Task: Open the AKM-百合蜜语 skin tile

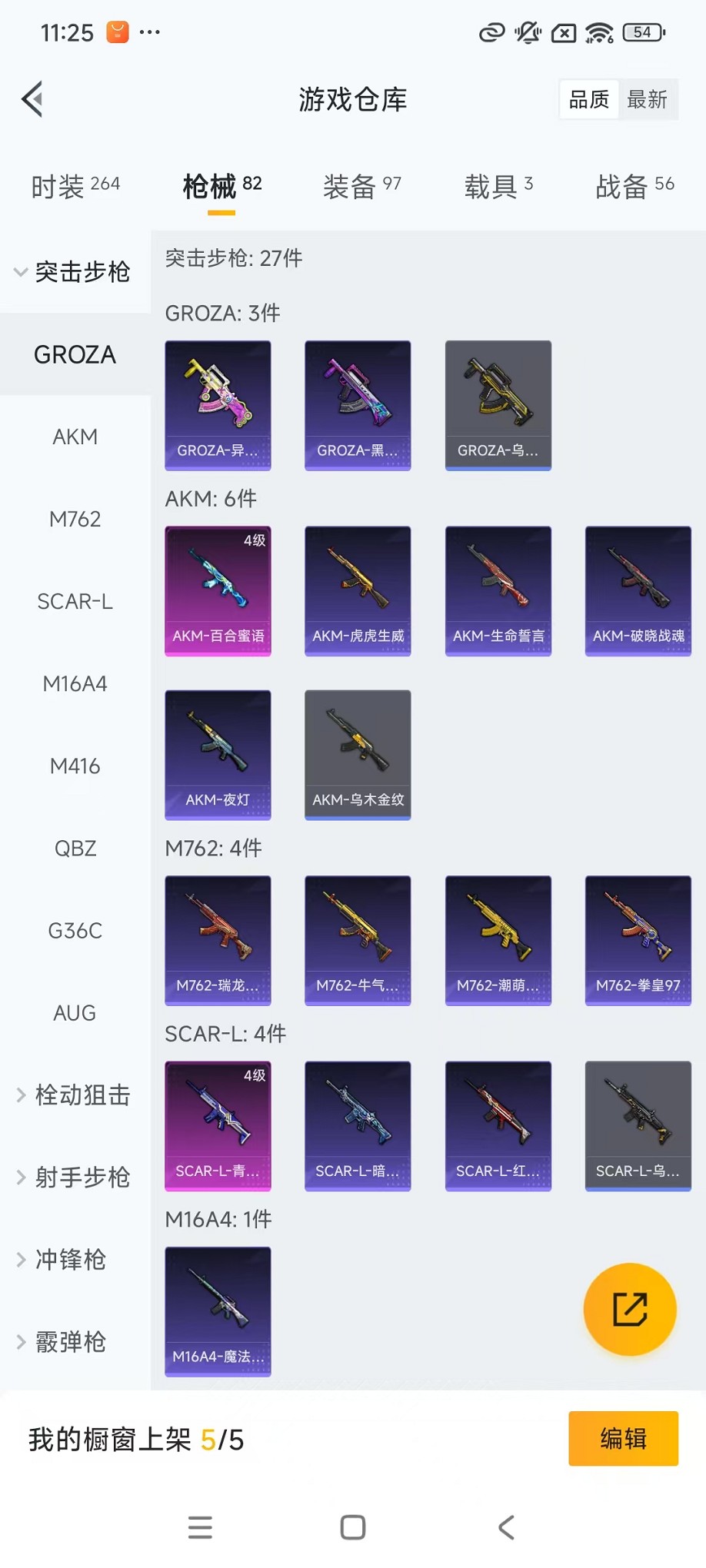Action: click(x=218, y=590)
